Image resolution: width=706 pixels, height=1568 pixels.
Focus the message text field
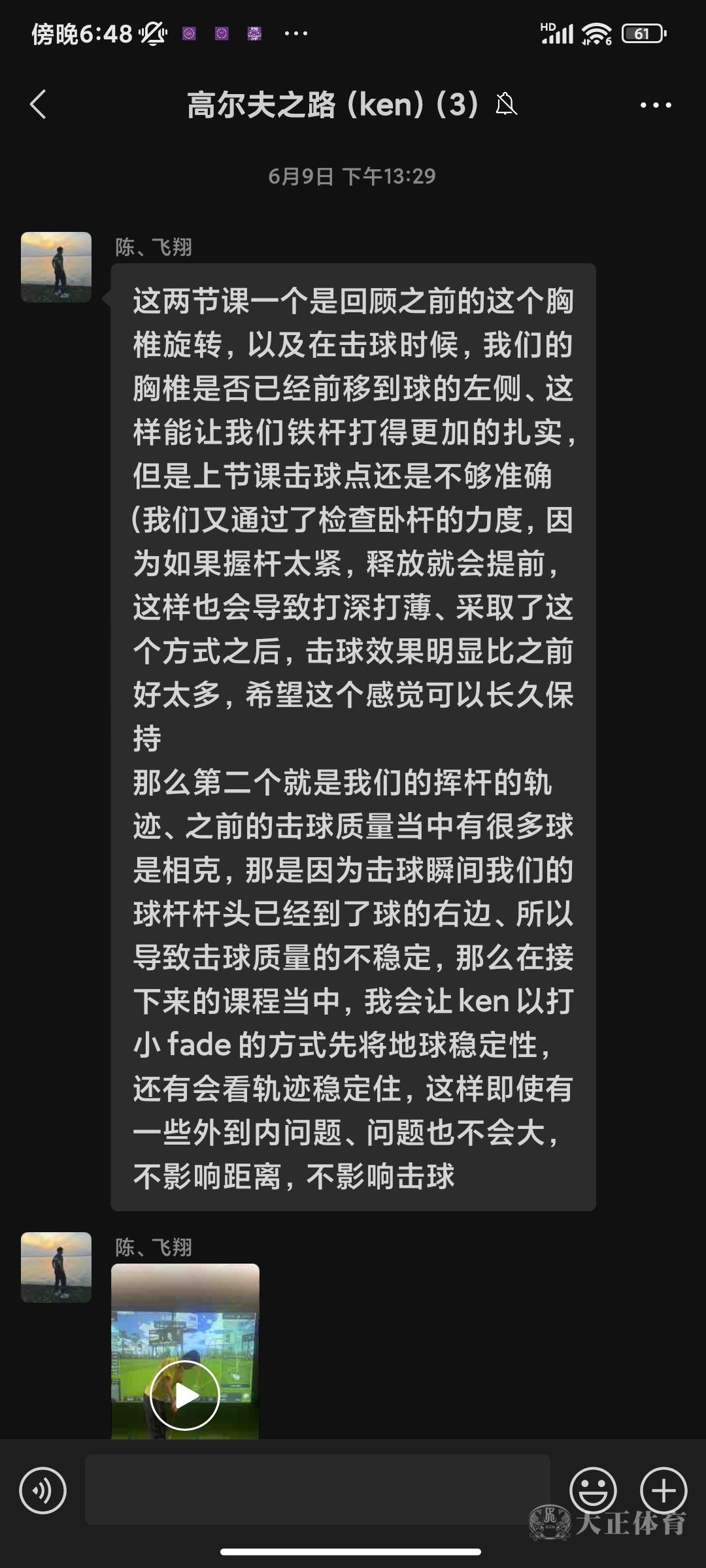(x=318, y=1490)
